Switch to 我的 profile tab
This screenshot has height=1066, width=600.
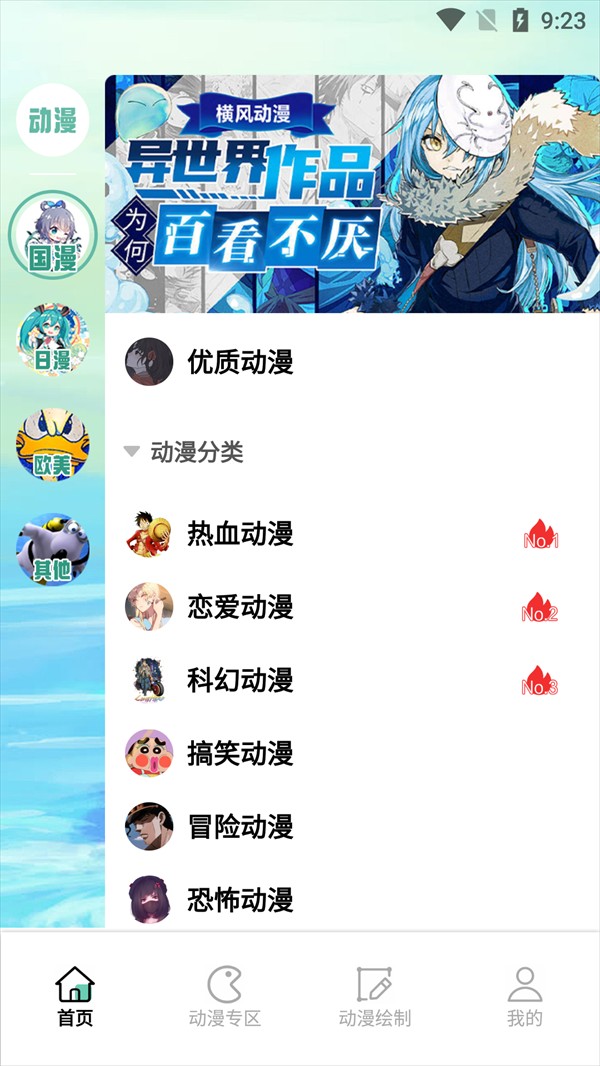[x=525, y=997]
